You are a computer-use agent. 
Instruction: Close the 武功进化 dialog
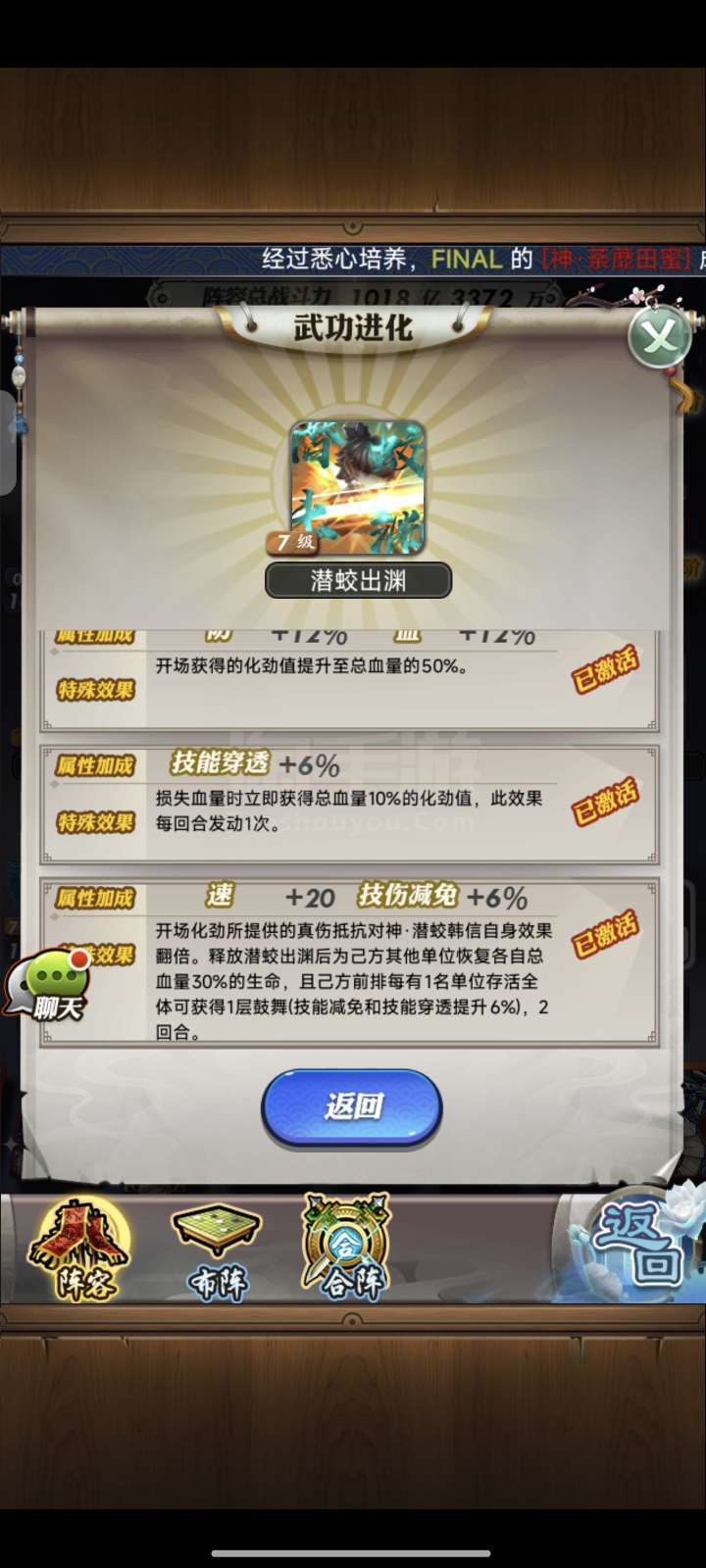(x=659, y=337)
